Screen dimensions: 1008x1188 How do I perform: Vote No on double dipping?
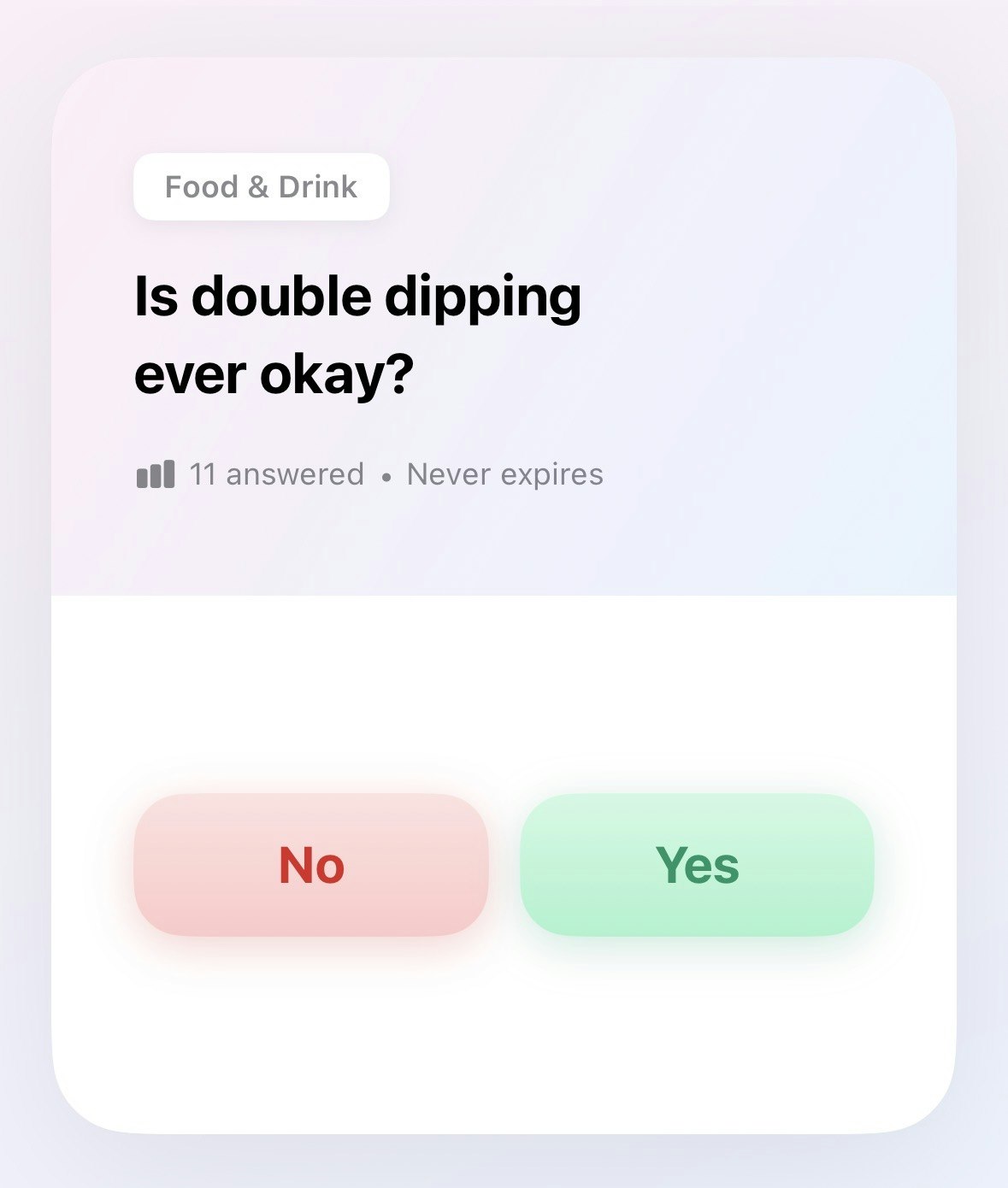coord(311,865)
